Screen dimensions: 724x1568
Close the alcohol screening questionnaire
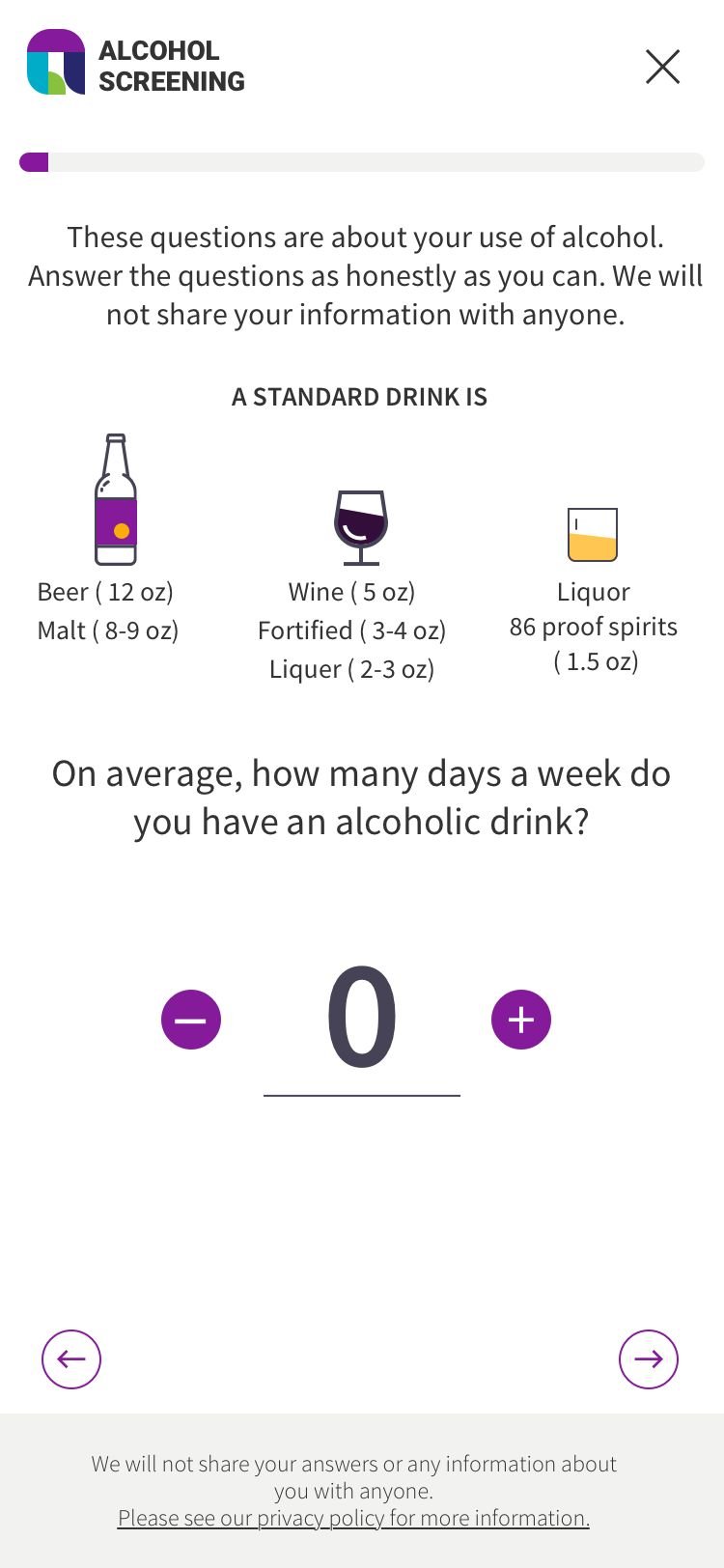point(662,67)
